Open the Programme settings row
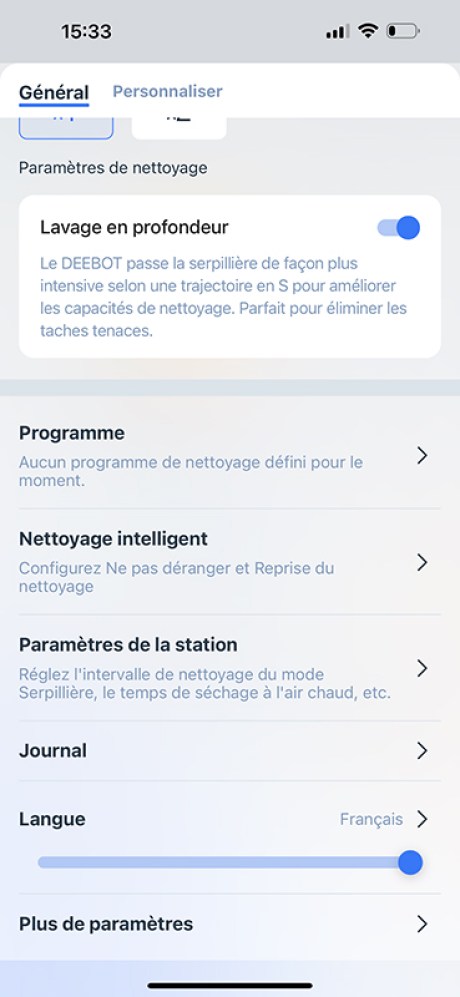Image resolution: width=460 pixels, height=997 pixels. (x=230, y=456)
